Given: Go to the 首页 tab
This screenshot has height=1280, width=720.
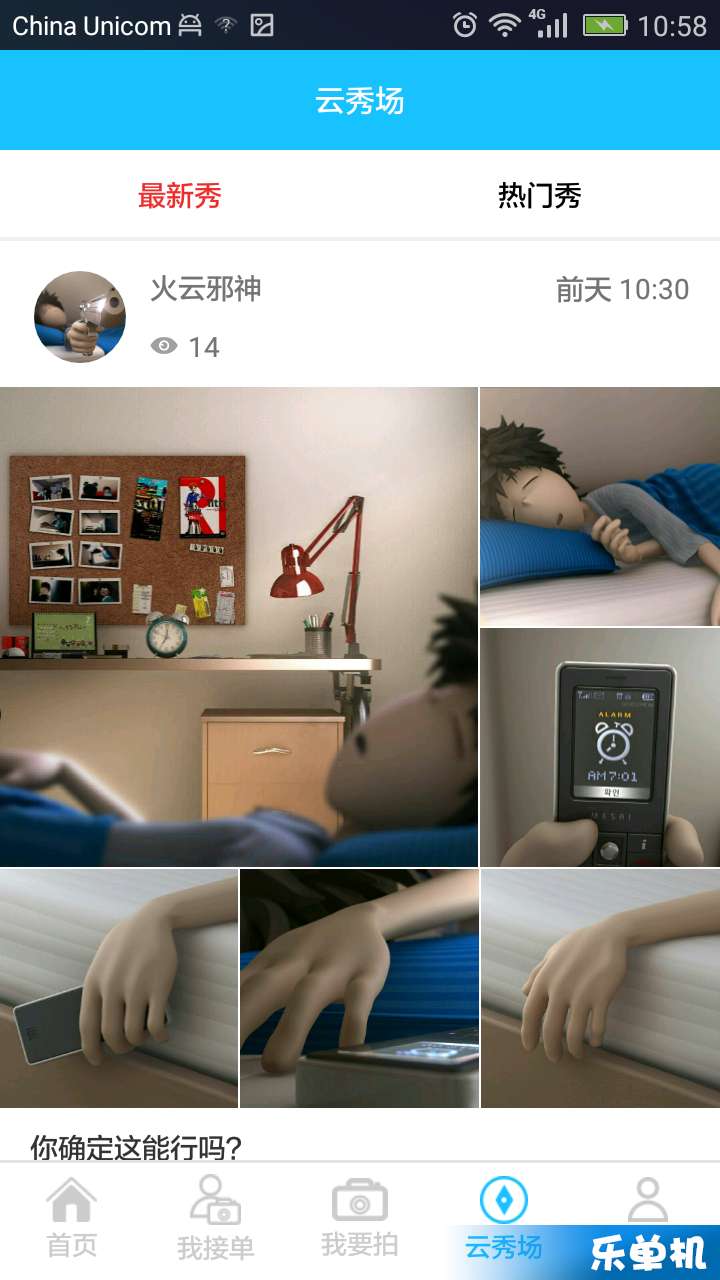Looking at the screenshot, I should click(72, 1218).
